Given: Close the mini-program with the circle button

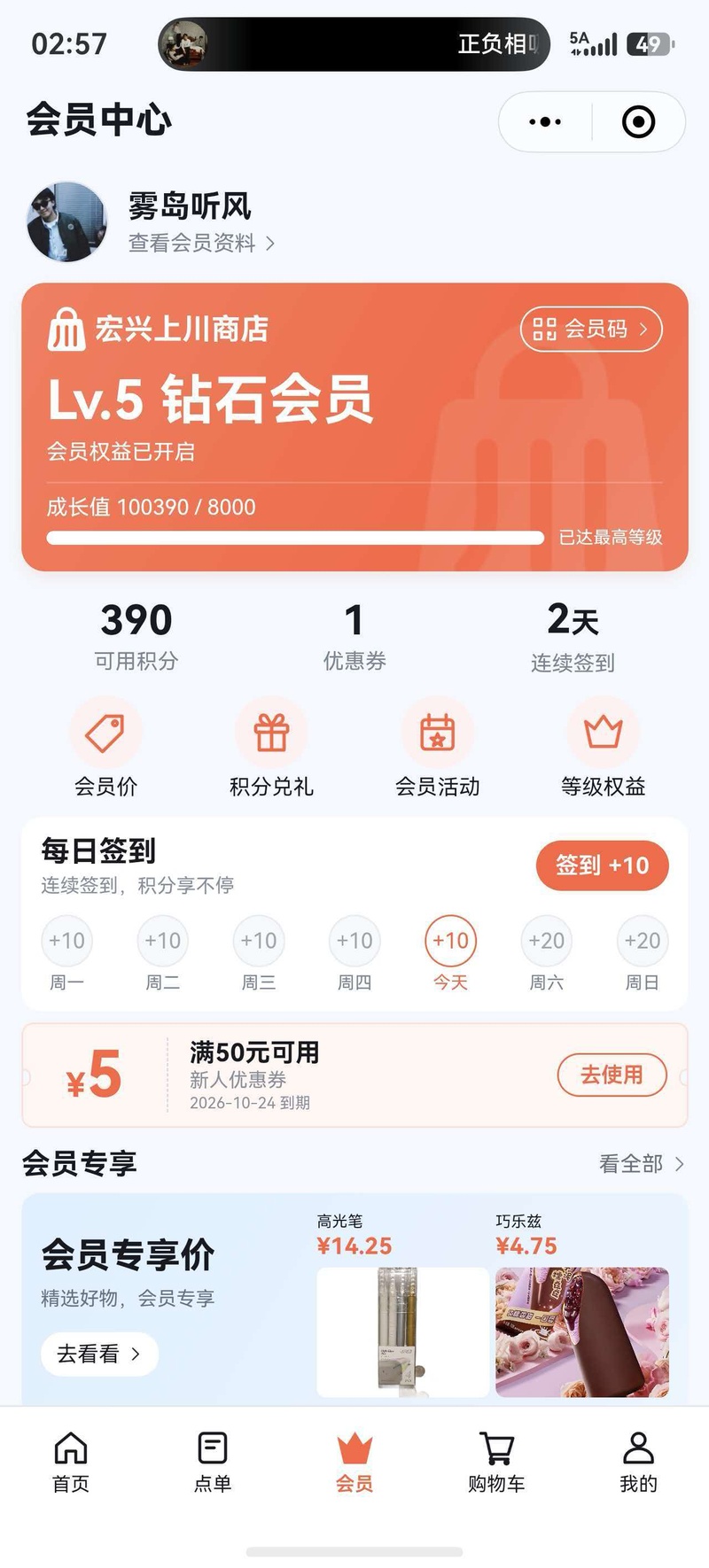Looking at the screenshot, I should point(638,121).
